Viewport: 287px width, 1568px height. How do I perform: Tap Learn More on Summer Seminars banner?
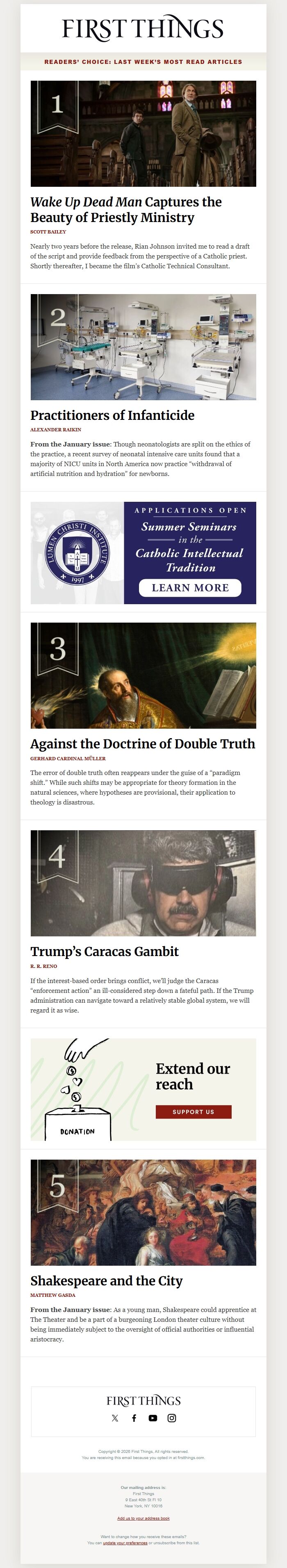pyautogui.click(x=189, y=587)
